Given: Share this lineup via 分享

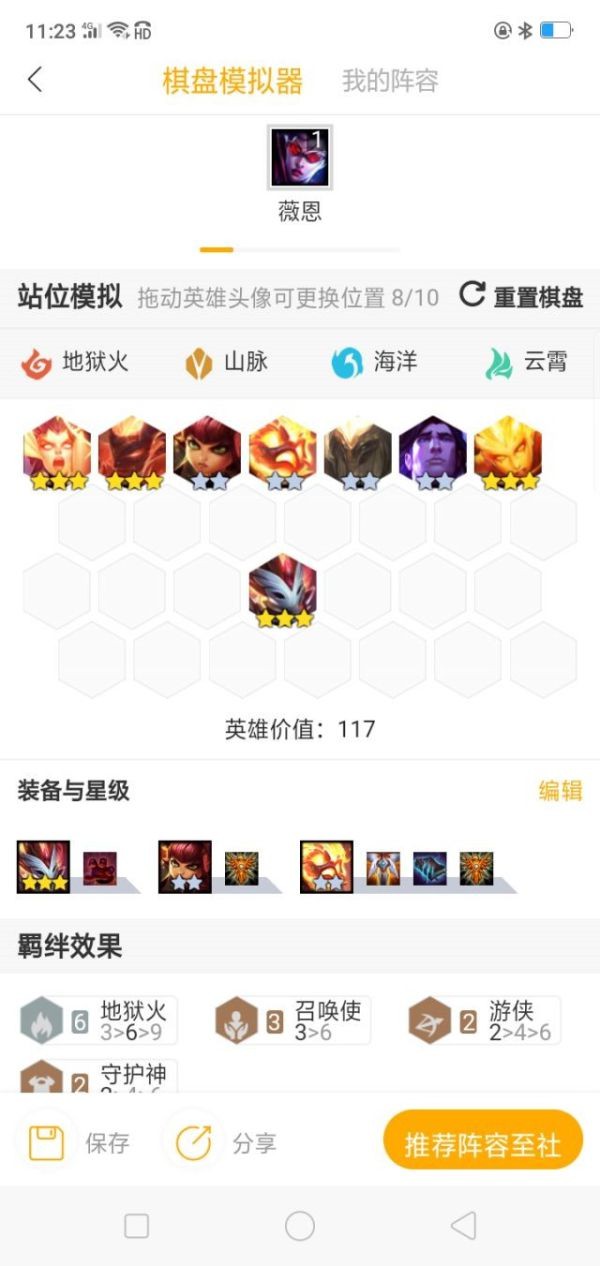Looking at the screenshot, I should pos(226,1143).
